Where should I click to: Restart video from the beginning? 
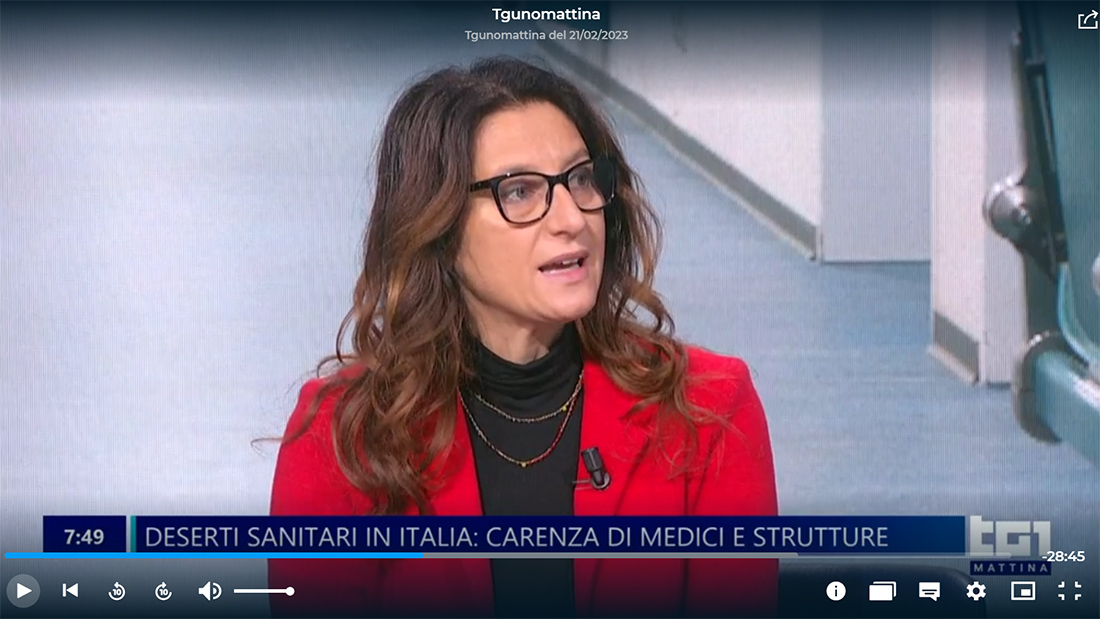70,590
